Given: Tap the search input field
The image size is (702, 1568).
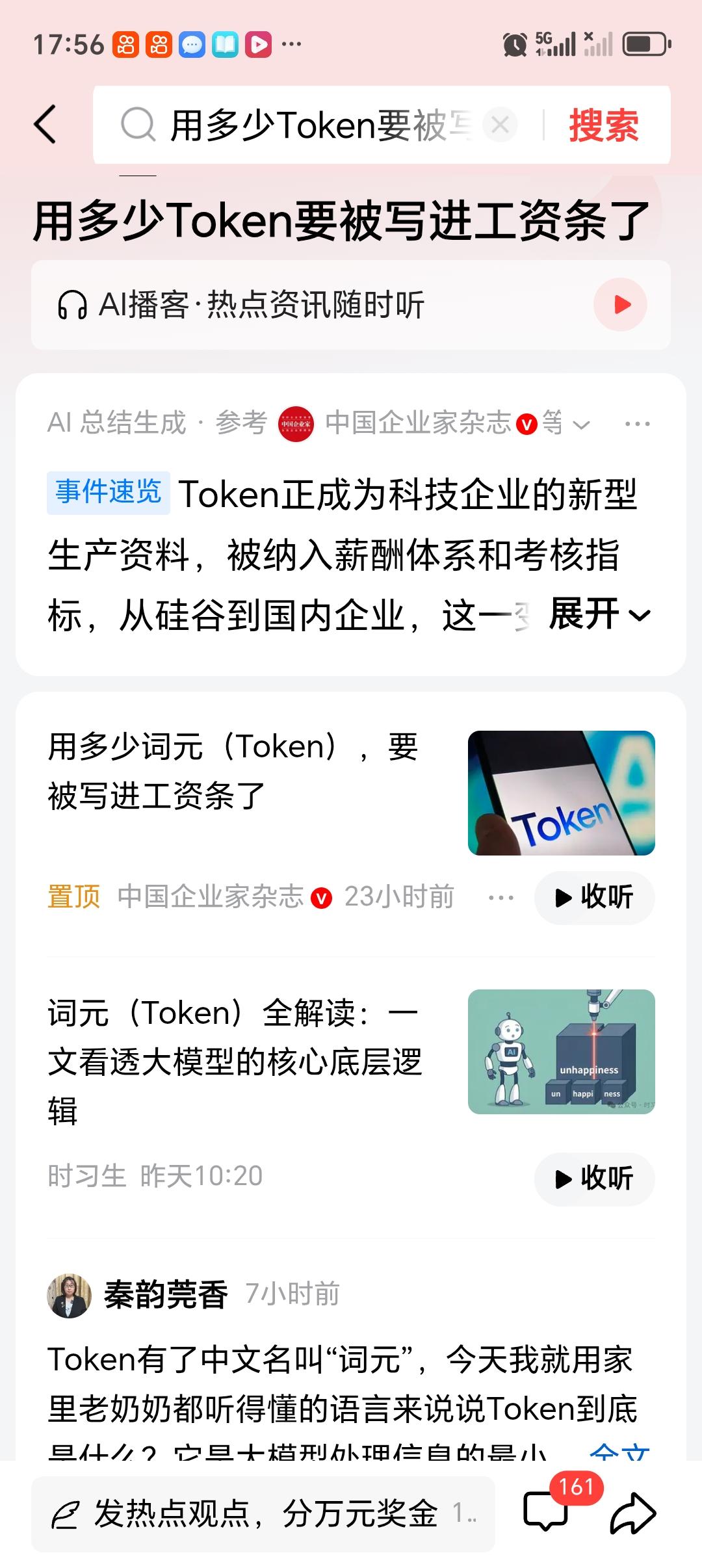Looking at the screenshot, I should 312,124.
